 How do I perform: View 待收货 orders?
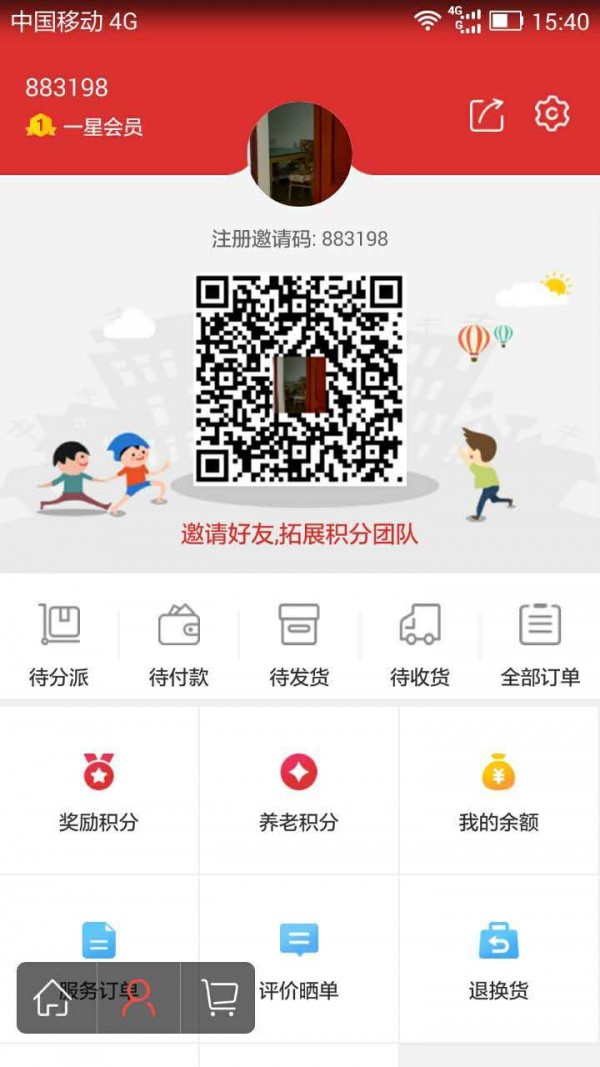(x=419, y=645)
